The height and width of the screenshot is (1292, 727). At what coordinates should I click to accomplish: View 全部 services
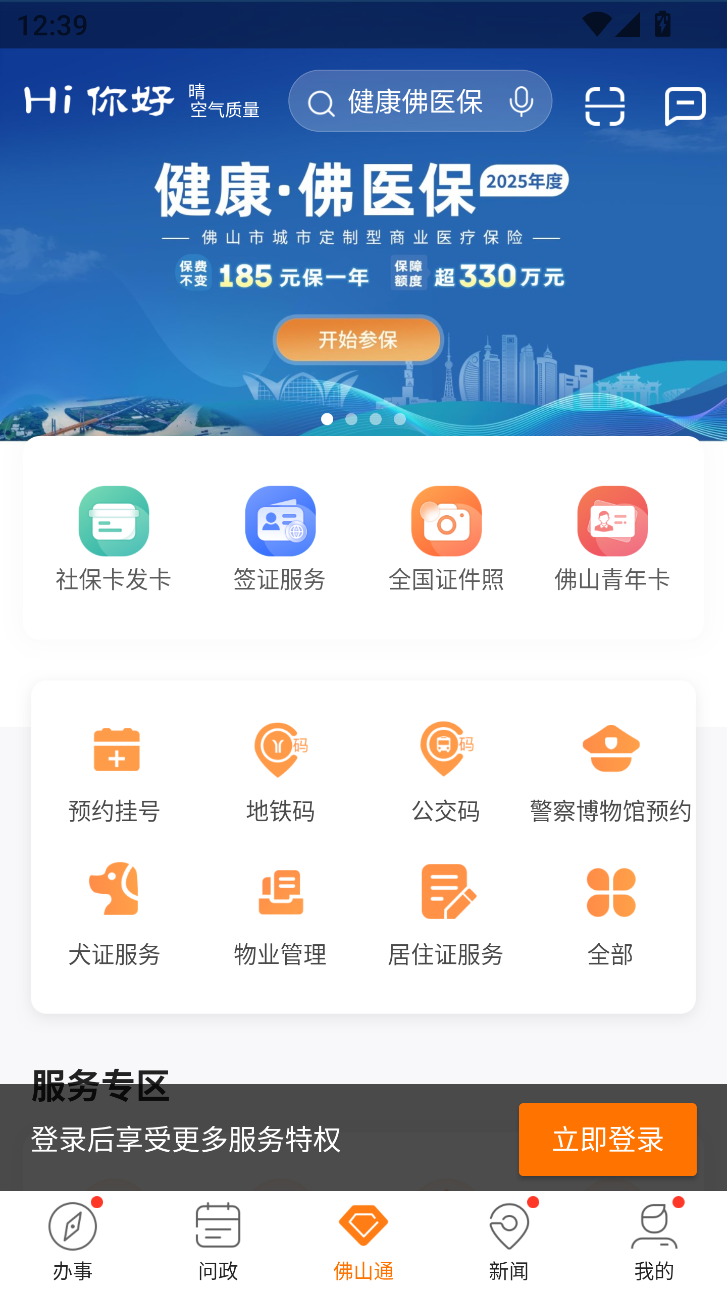coord(611,912)
